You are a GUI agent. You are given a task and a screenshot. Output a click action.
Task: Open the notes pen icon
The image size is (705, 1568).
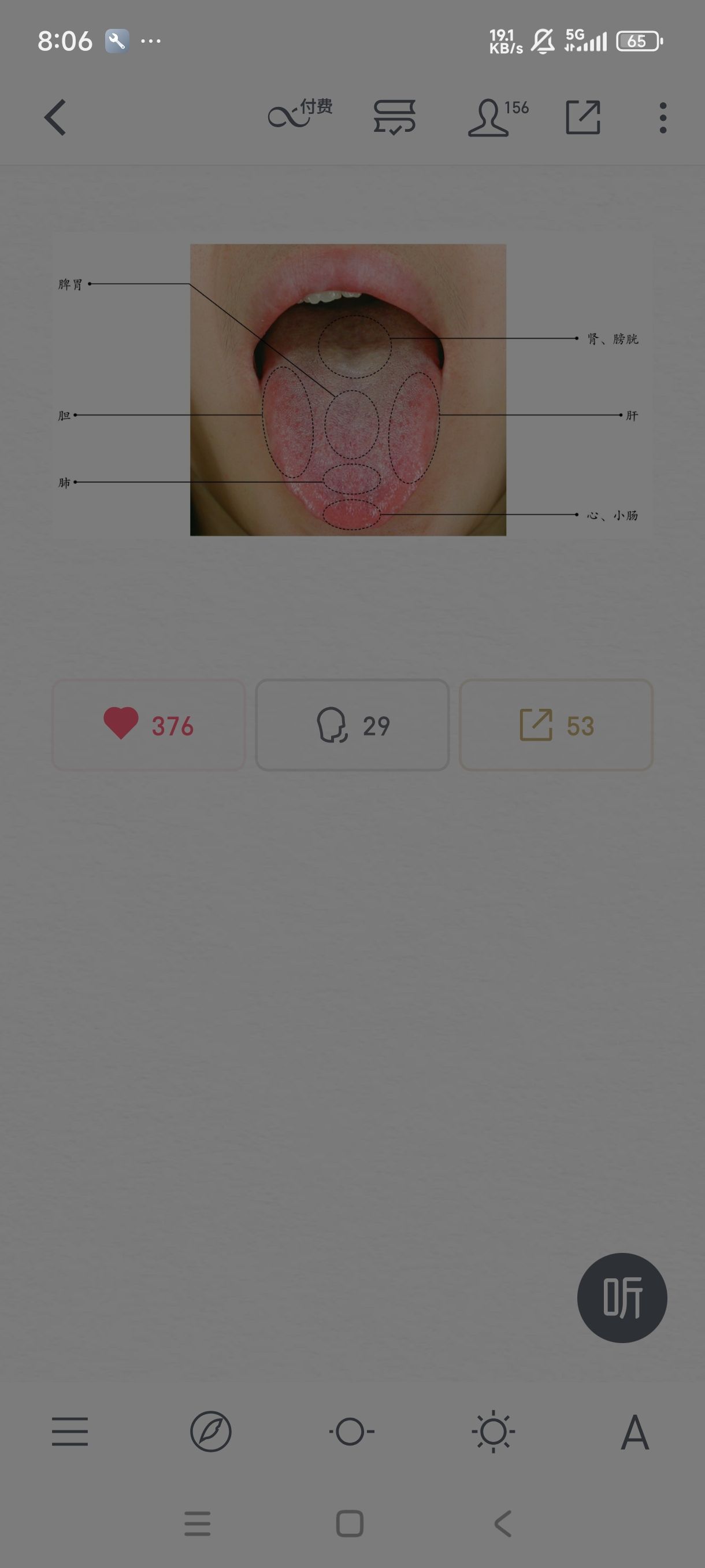(x=210, y=1431)
